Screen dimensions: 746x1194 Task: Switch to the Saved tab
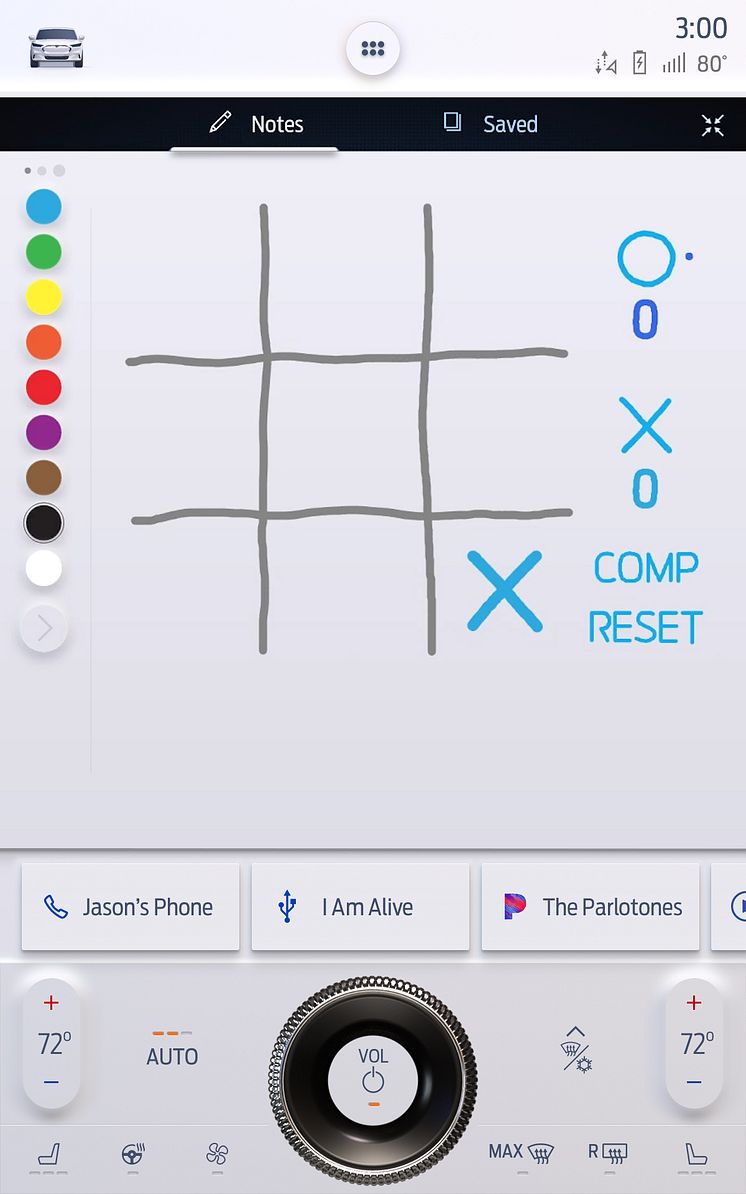click(x=492, y=124)
